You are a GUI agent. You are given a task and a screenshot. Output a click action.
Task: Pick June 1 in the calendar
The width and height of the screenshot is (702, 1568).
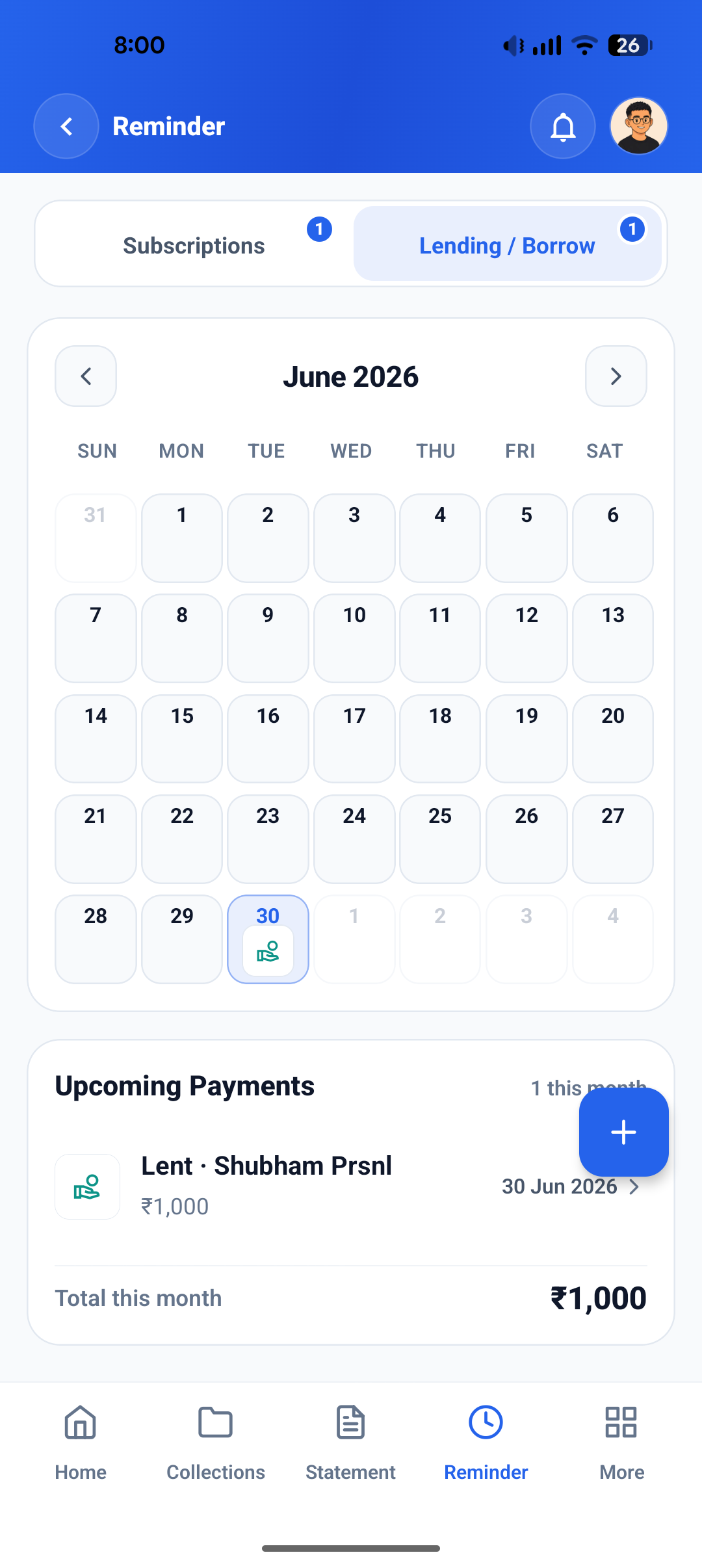pyautogui.click(x=182, y=538)
